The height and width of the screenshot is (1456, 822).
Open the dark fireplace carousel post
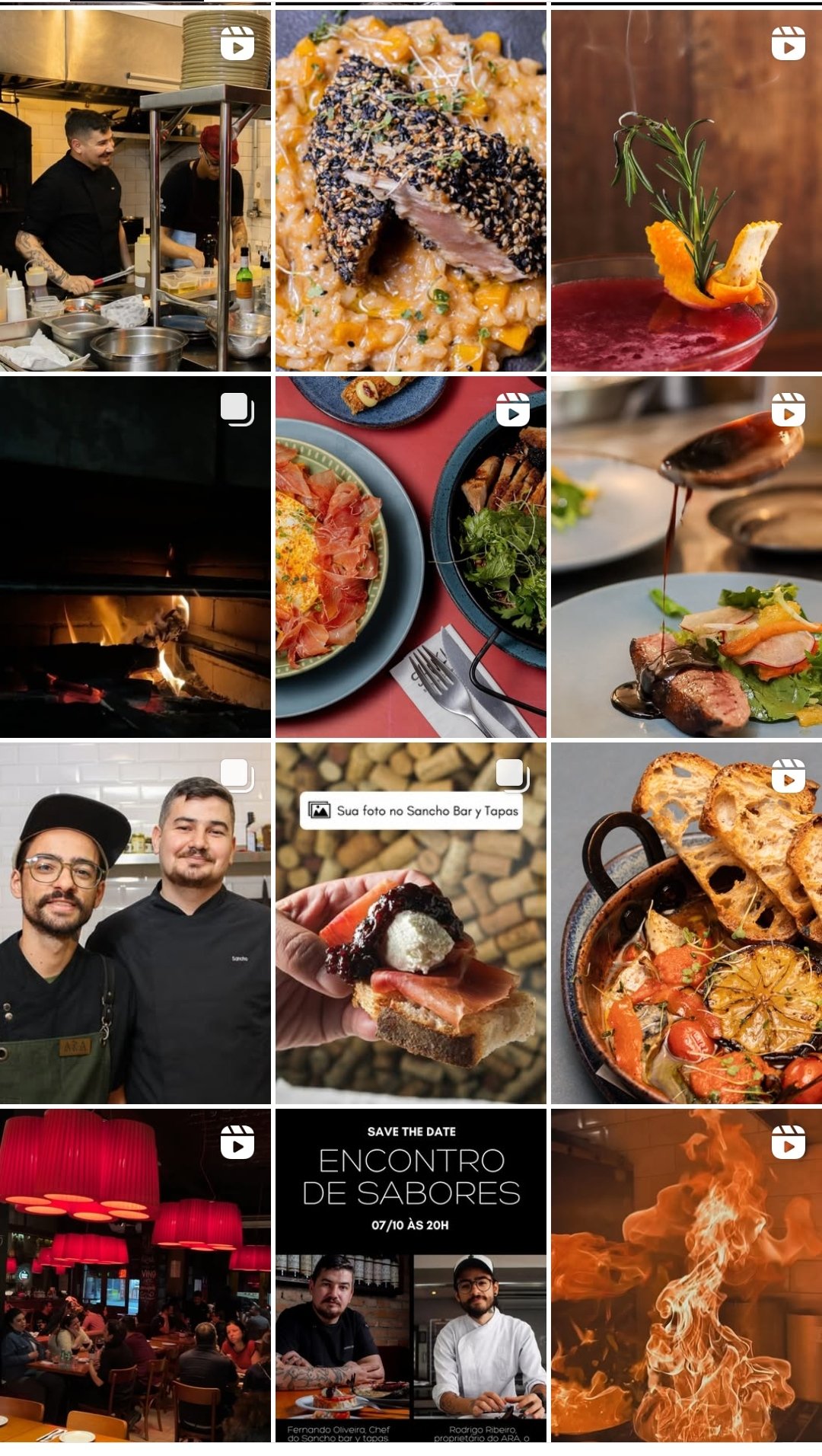coord(135,557)
